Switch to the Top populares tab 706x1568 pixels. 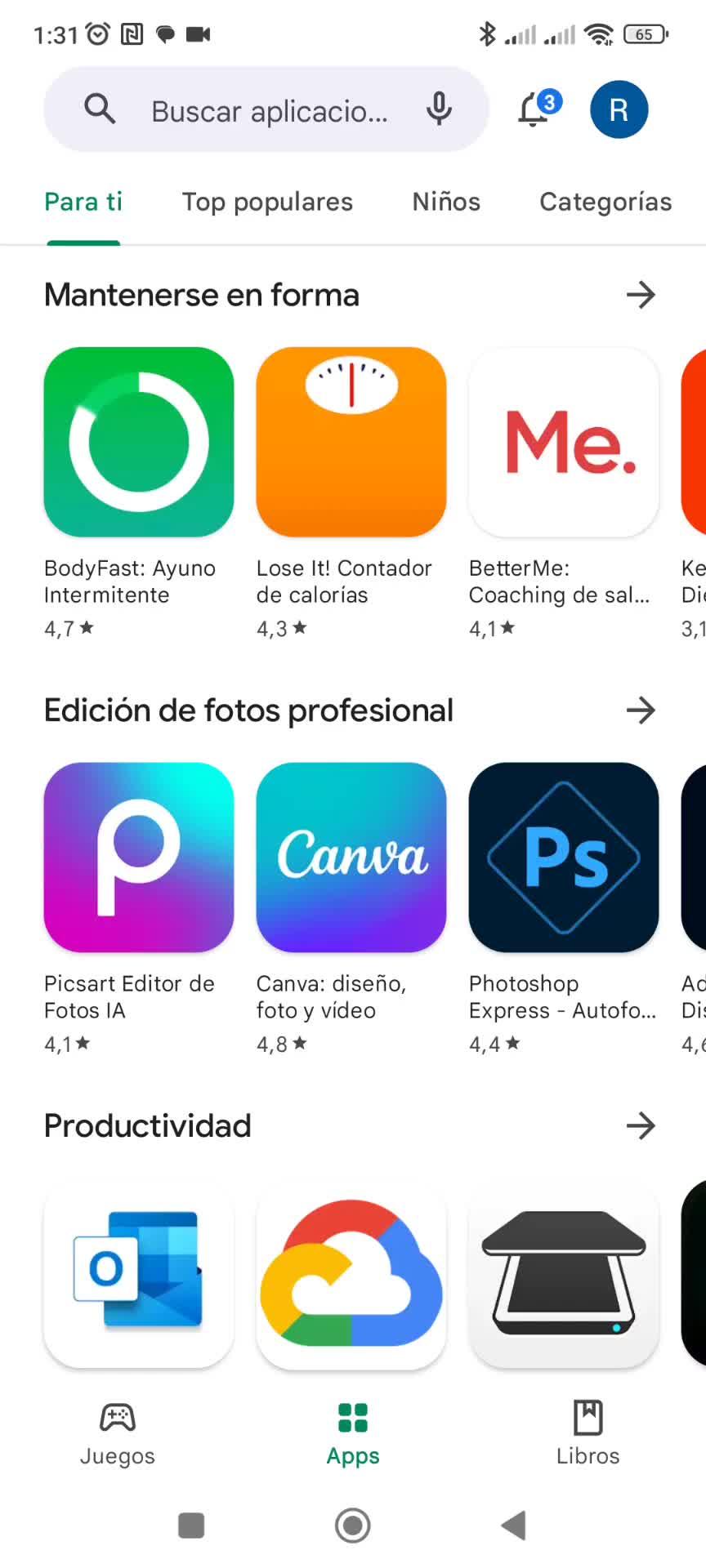pyautogui.click(x=267, y=202)
